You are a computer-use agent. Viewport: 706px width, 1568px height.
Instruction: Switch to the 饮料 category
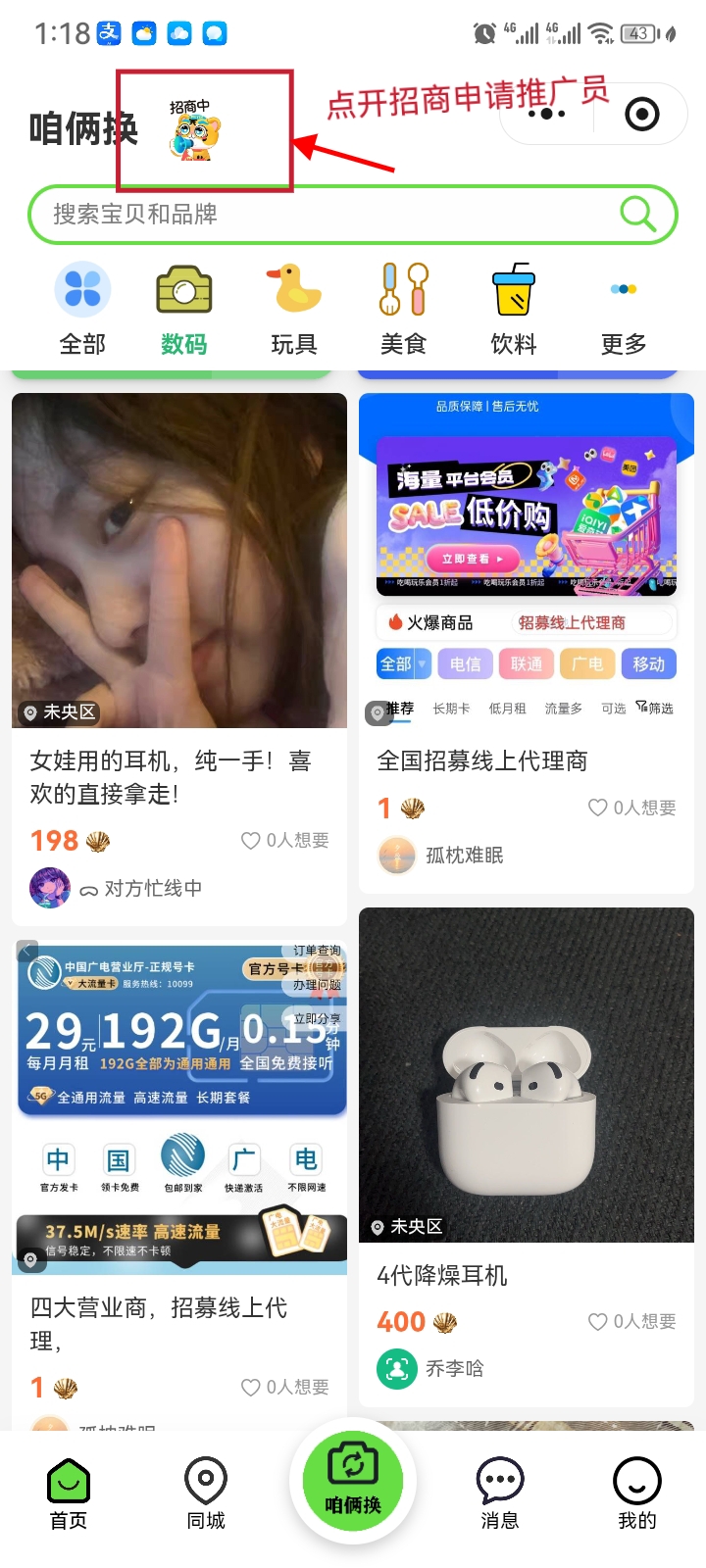click(x=514, y=310)
